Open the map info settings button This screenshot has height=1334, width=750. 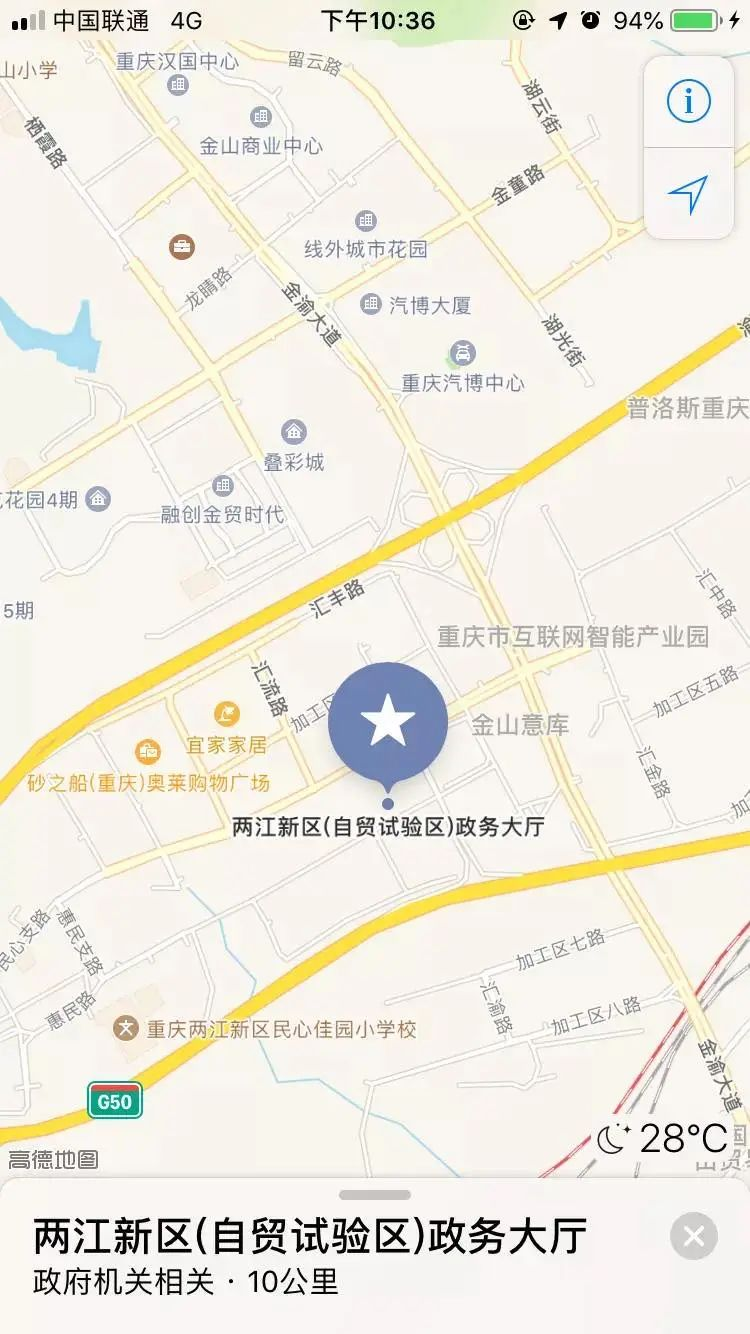pyautogui.click(x=689, y=101)
